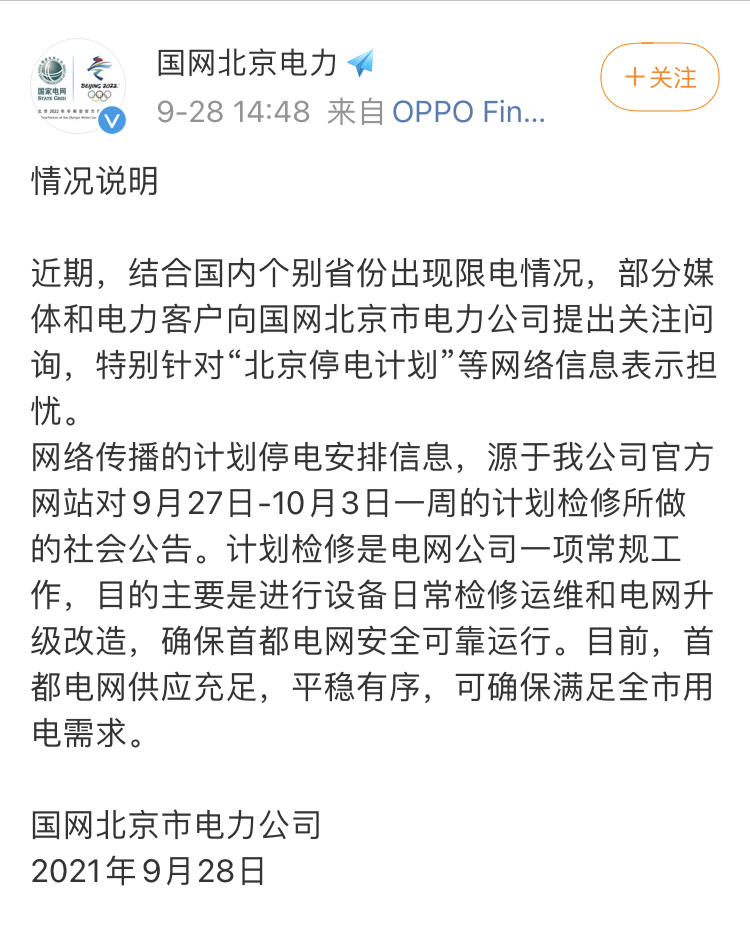Open the 国网北京电力 account name

click(247, 63)
